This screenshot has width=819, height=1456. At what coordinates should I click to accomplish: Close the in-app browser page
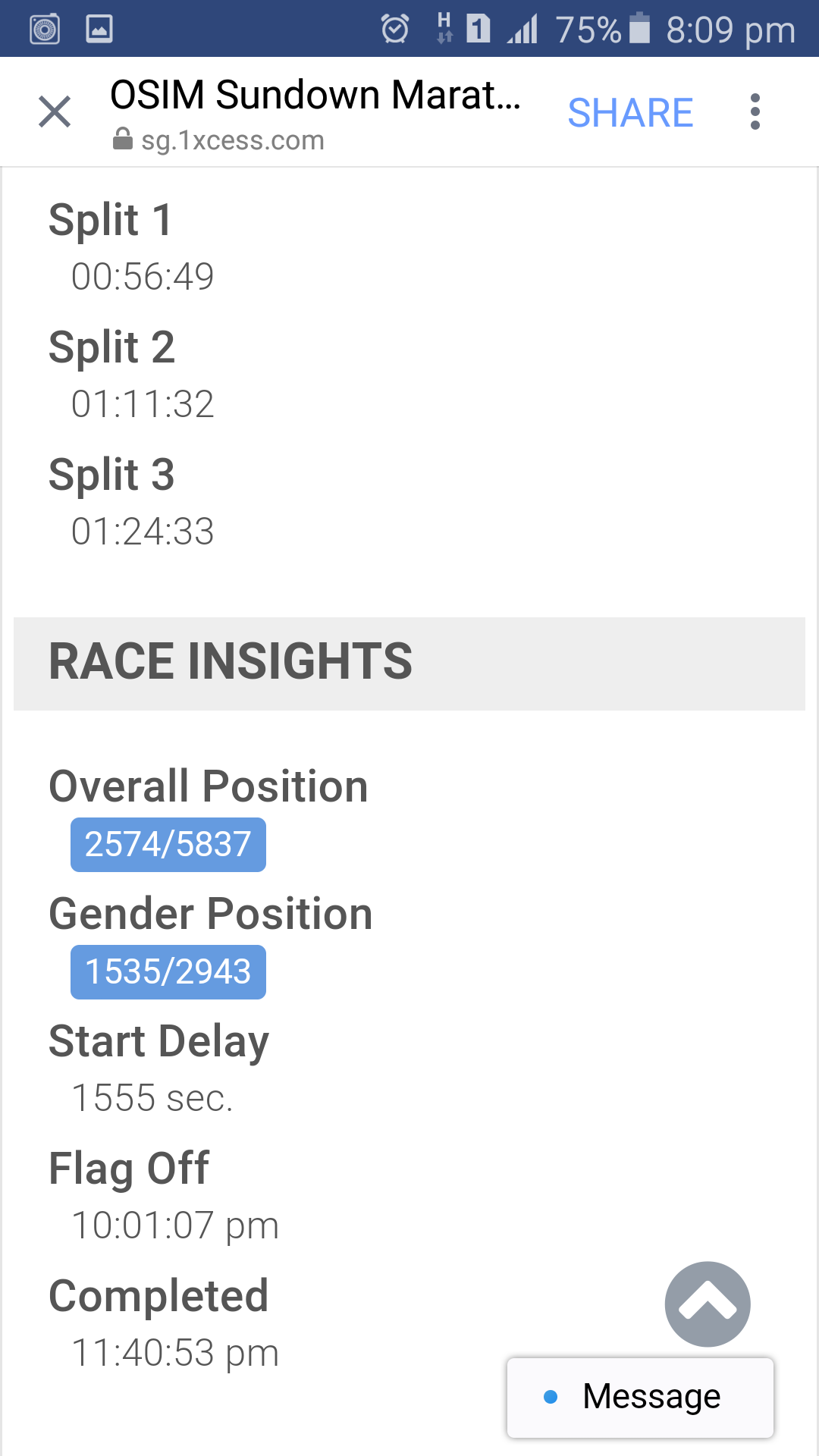point(55,112)
